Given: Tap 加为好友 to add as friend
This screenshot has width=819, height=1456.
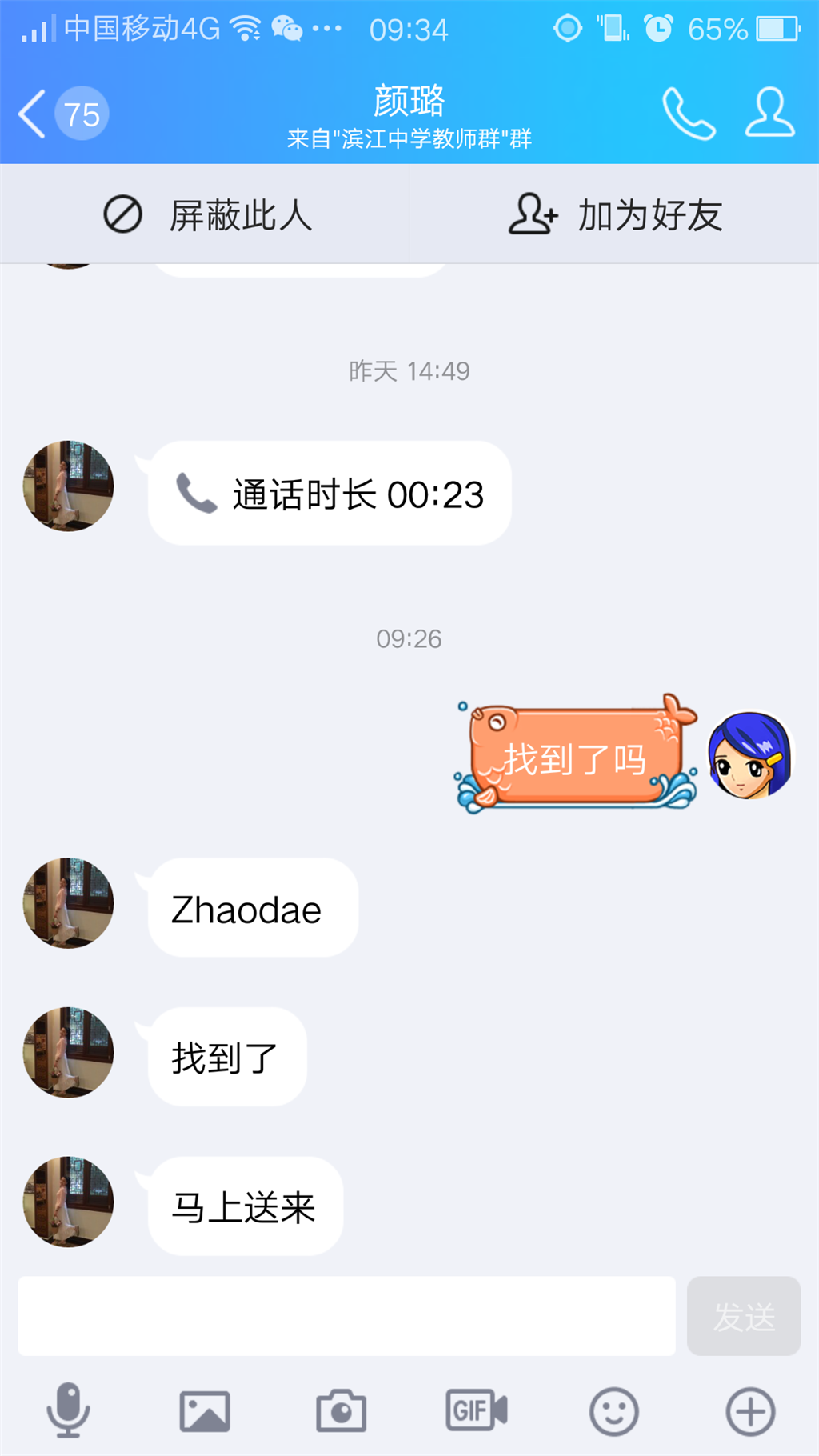Looking at the screenshot, I should (614, 214).
